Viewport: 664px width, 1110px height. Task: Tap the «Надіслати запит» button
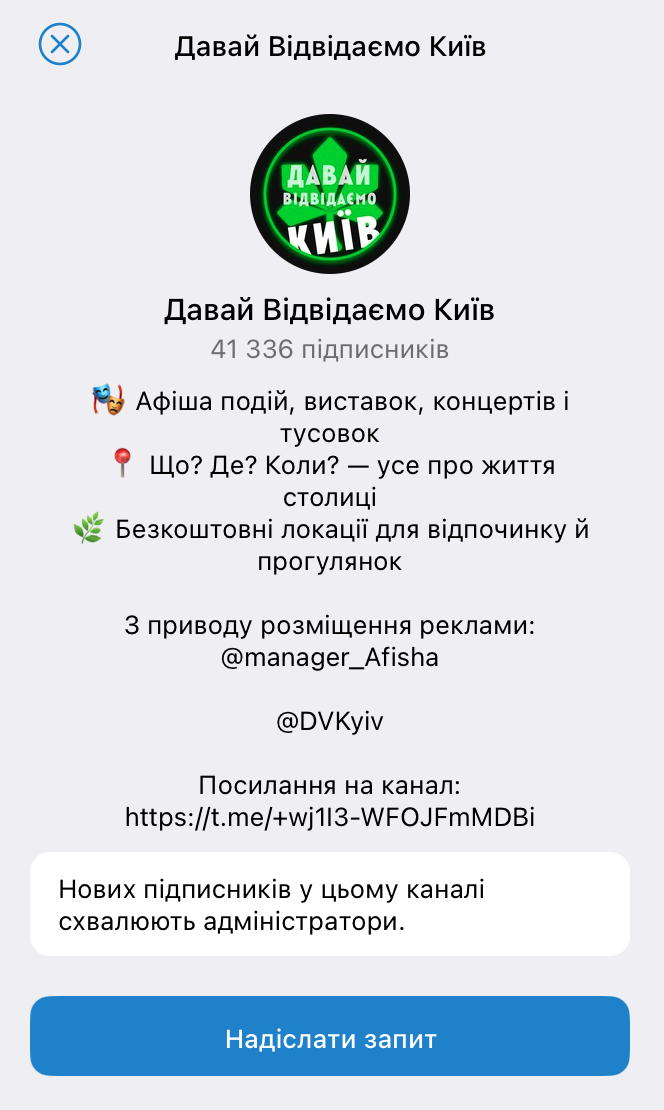click(330, 1037)
